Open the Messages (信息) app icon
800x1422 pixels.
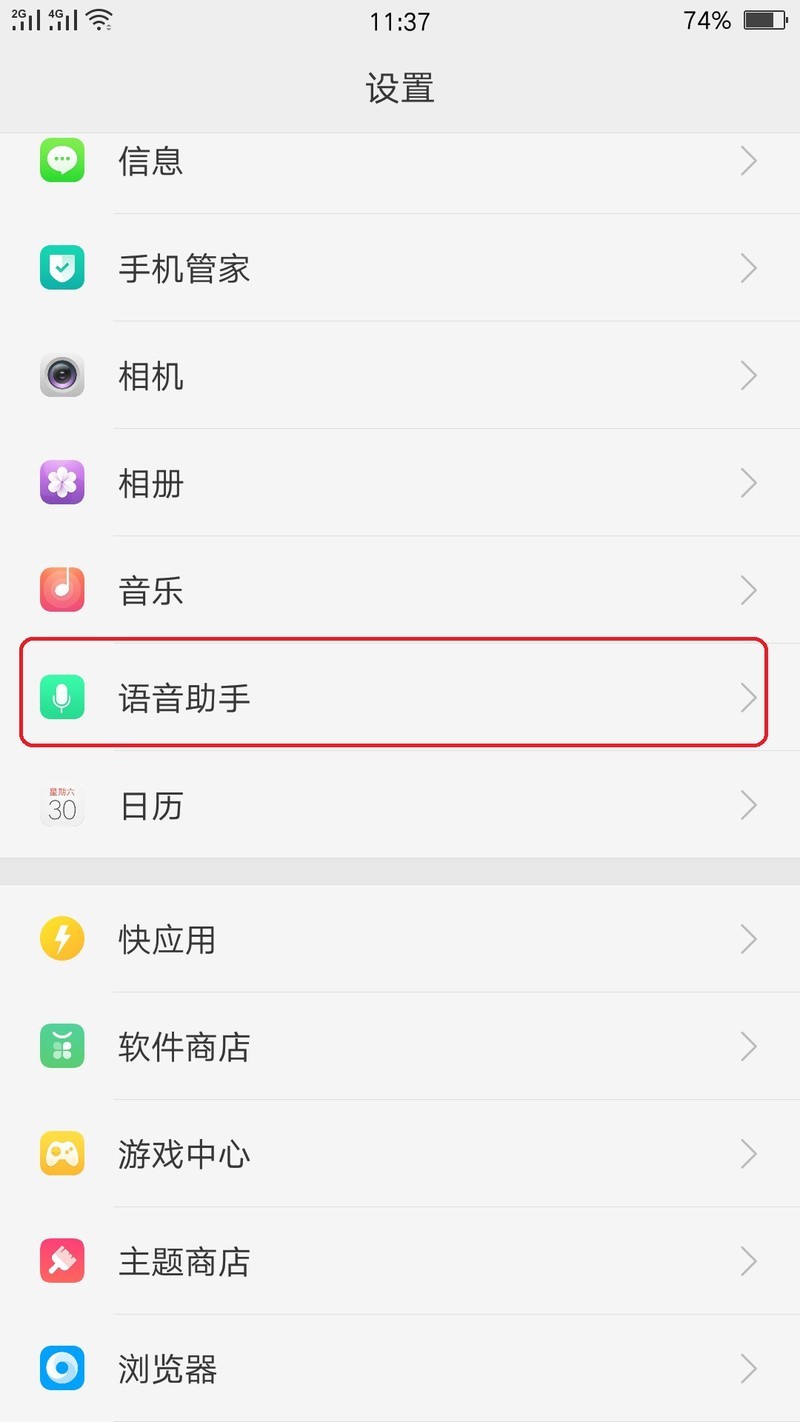(x=62, y=161)
